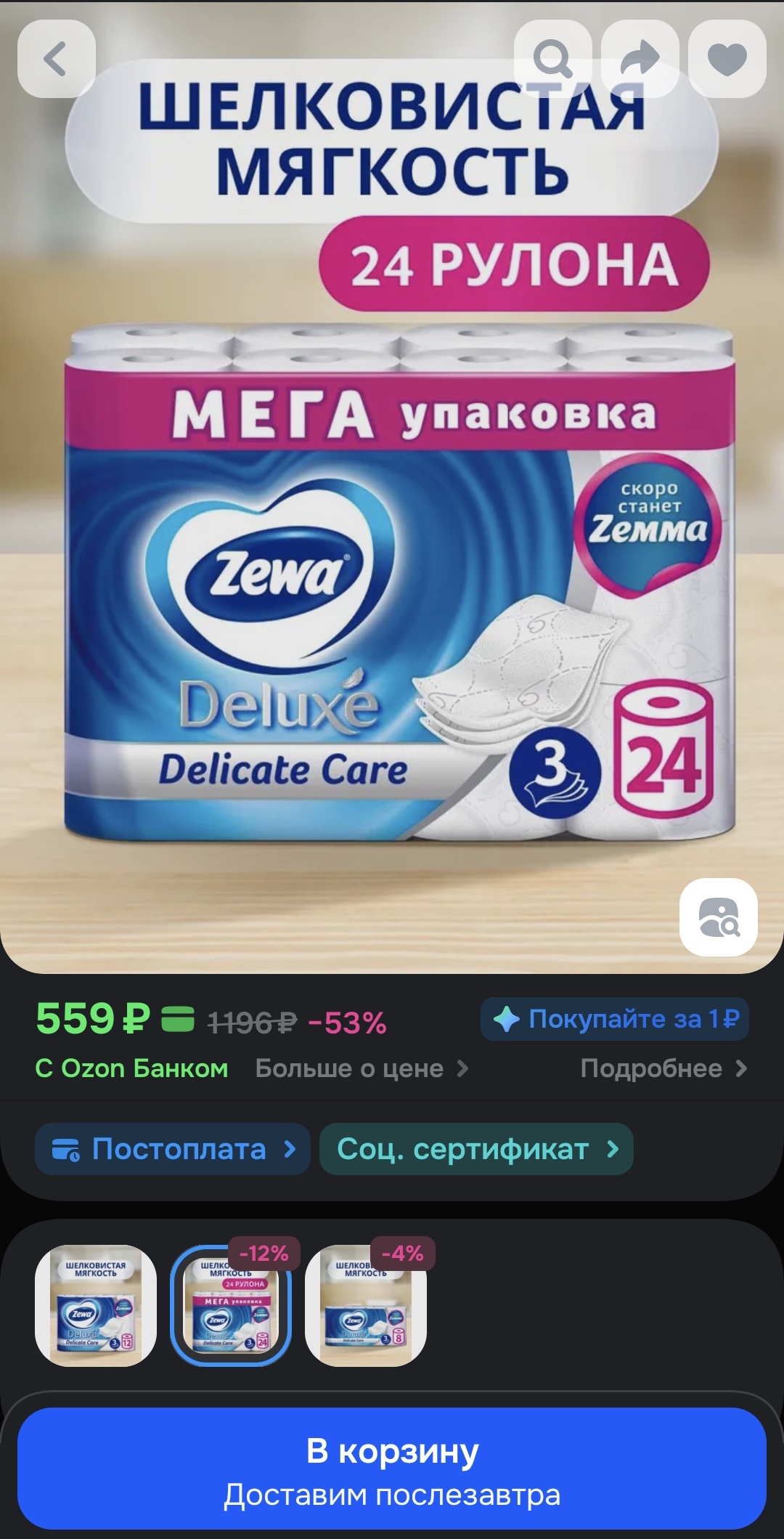Image resolution: width=784 pixels, height=1539 pixels.
Task: View С Ozon Банком pricing info
Action: (131, 1068)
